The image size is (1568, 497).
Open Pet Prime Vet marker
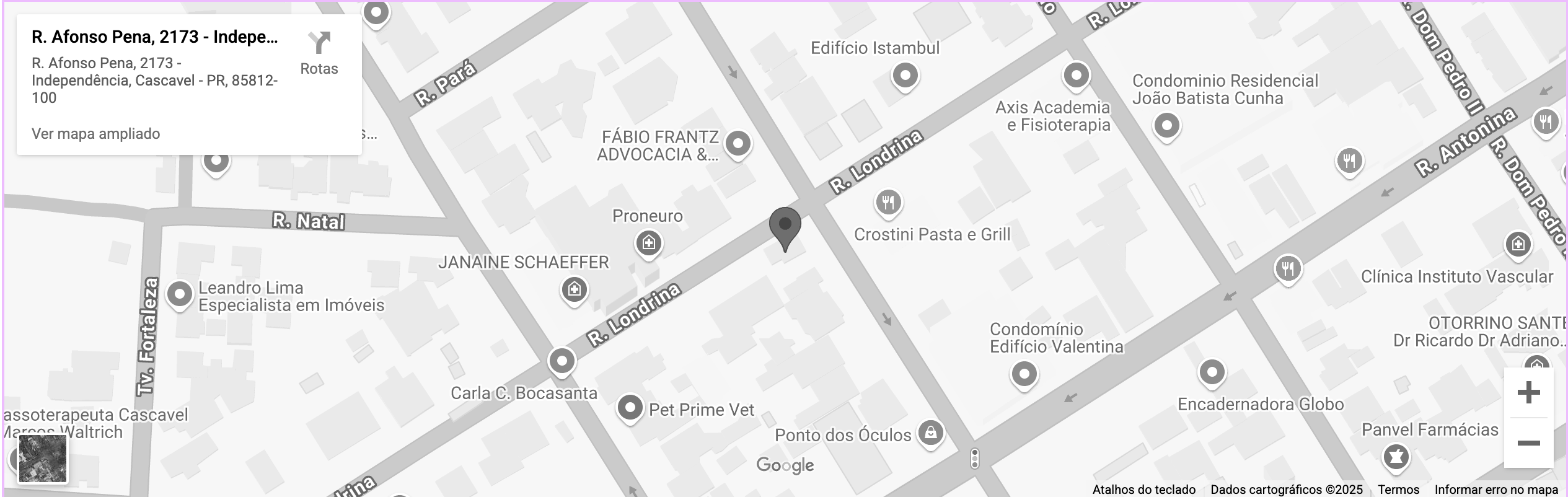pos(630,408)
